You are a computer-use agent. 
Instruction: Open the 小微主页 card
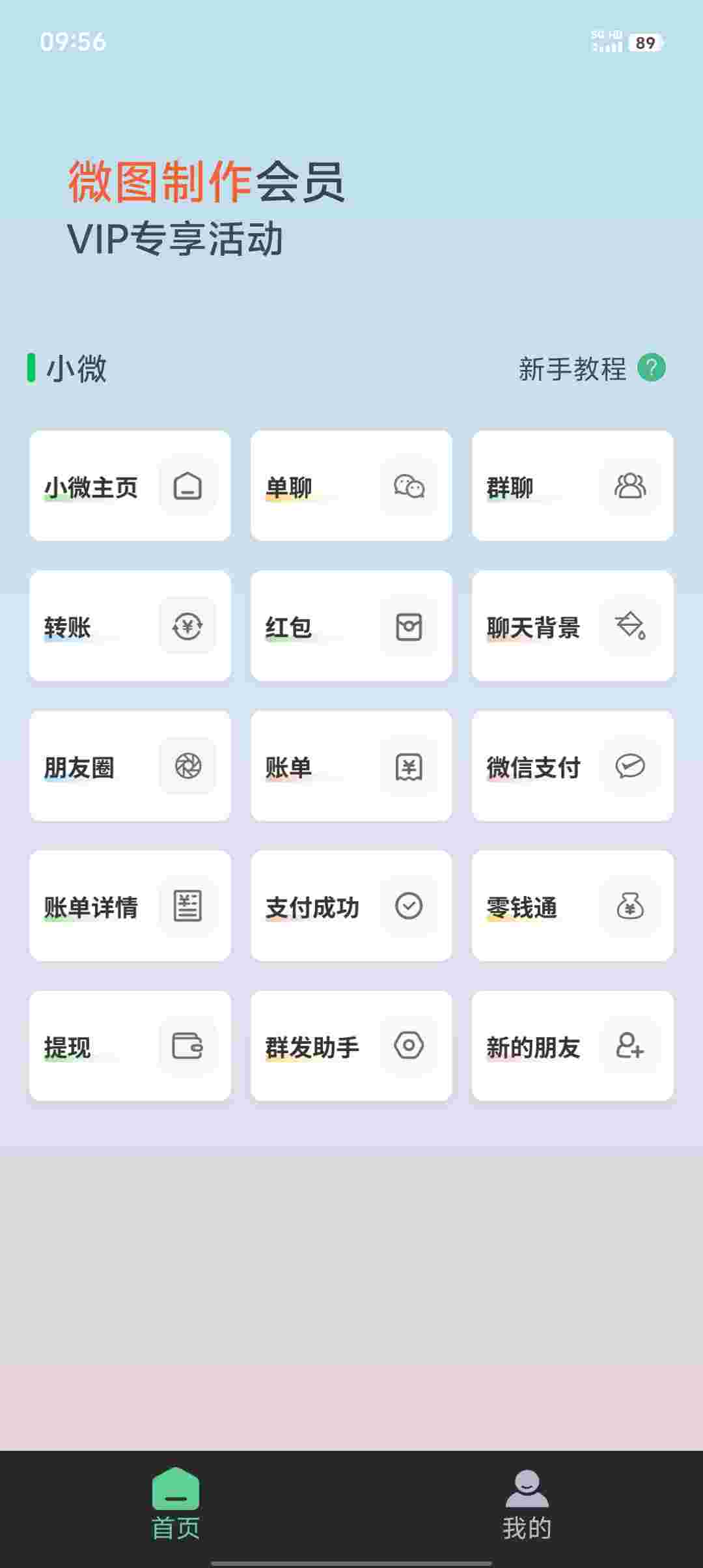(130, 486)
